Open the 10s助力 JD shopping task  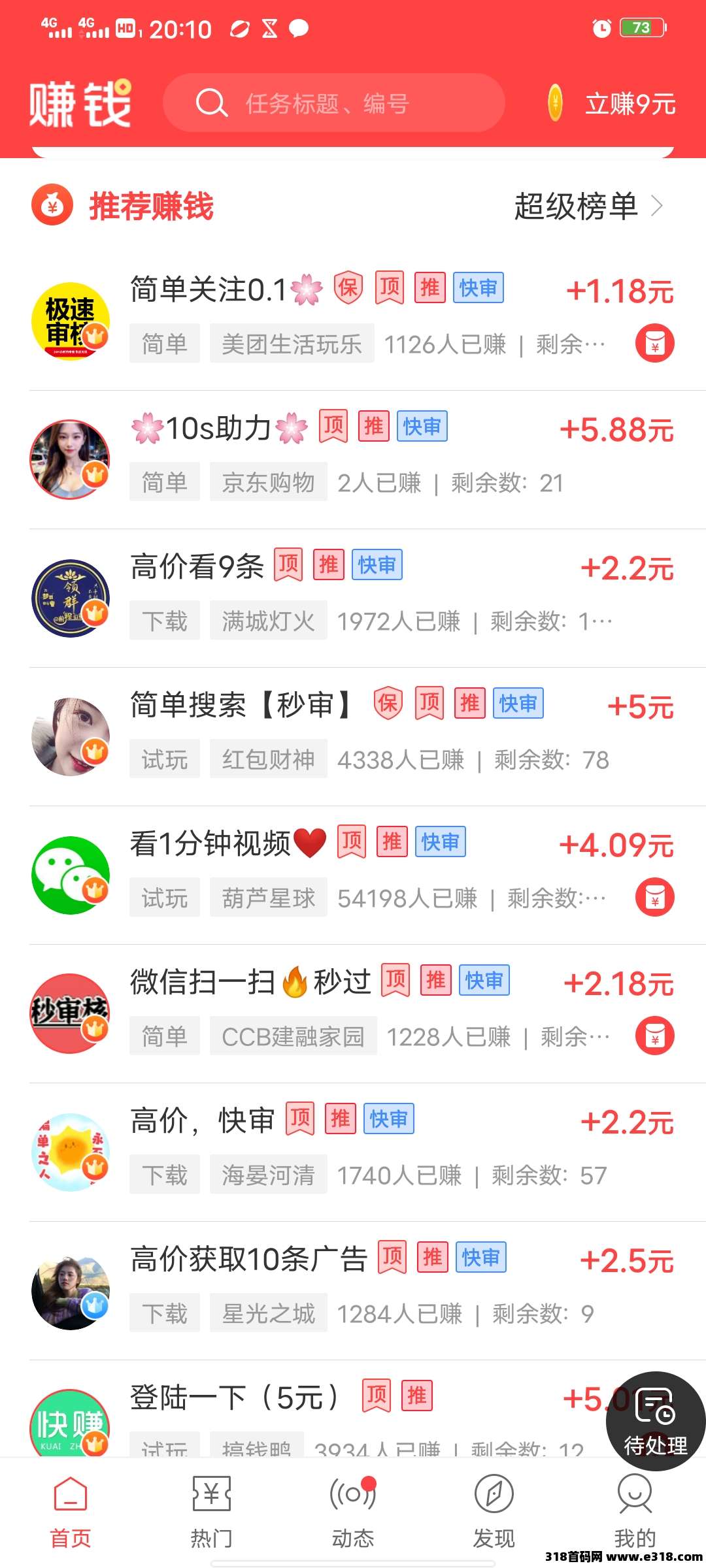point(219,429)
